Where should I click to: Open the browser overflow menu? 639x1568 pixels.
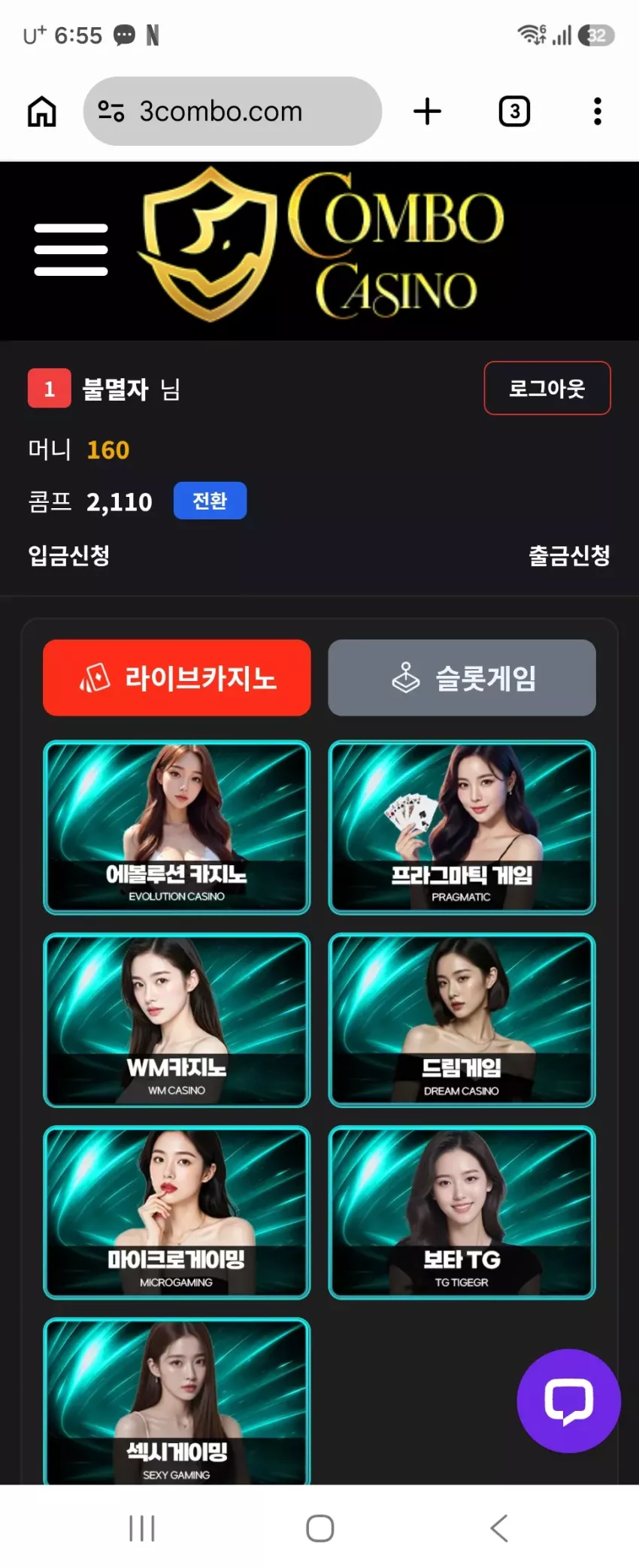point(598,111)
